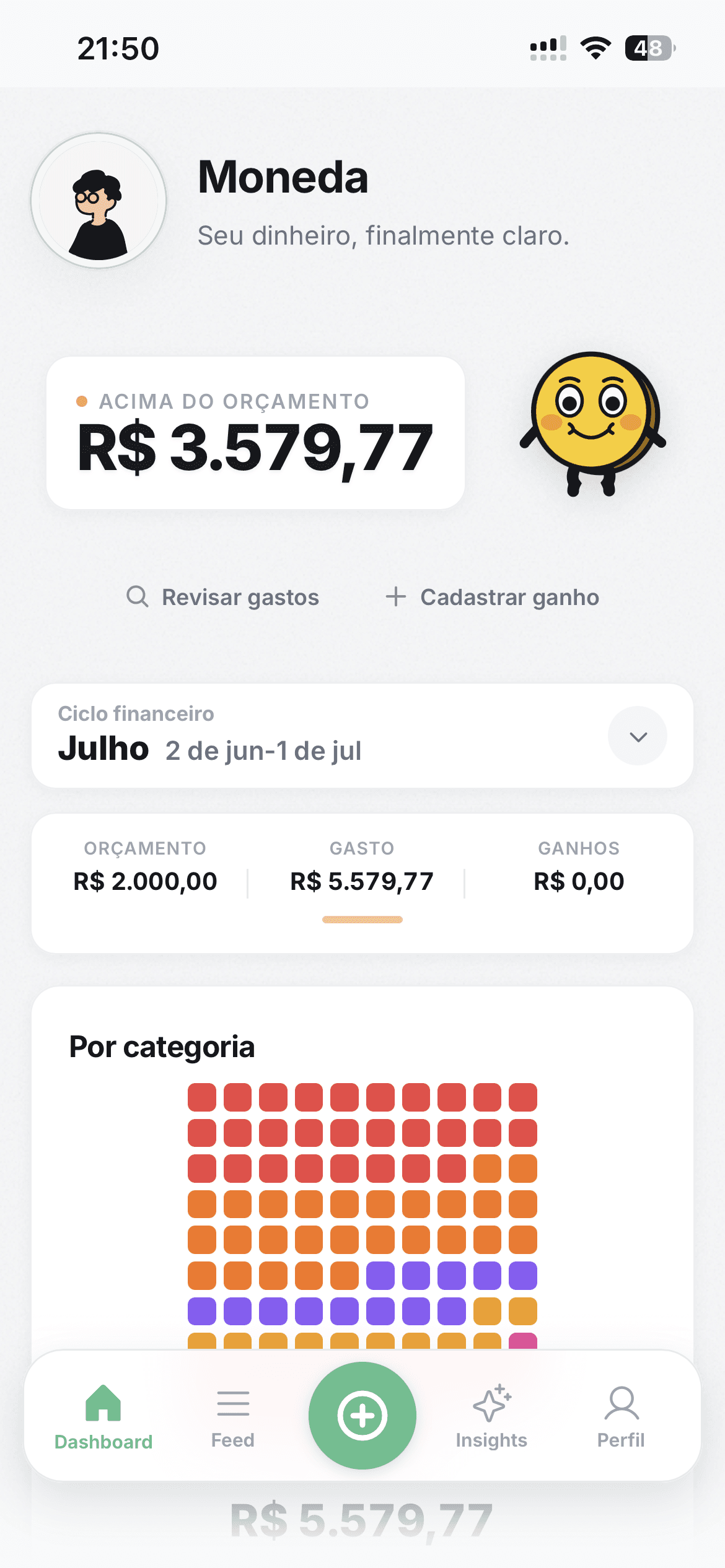Add a new entry with the green plus button

coord(362,1415)
